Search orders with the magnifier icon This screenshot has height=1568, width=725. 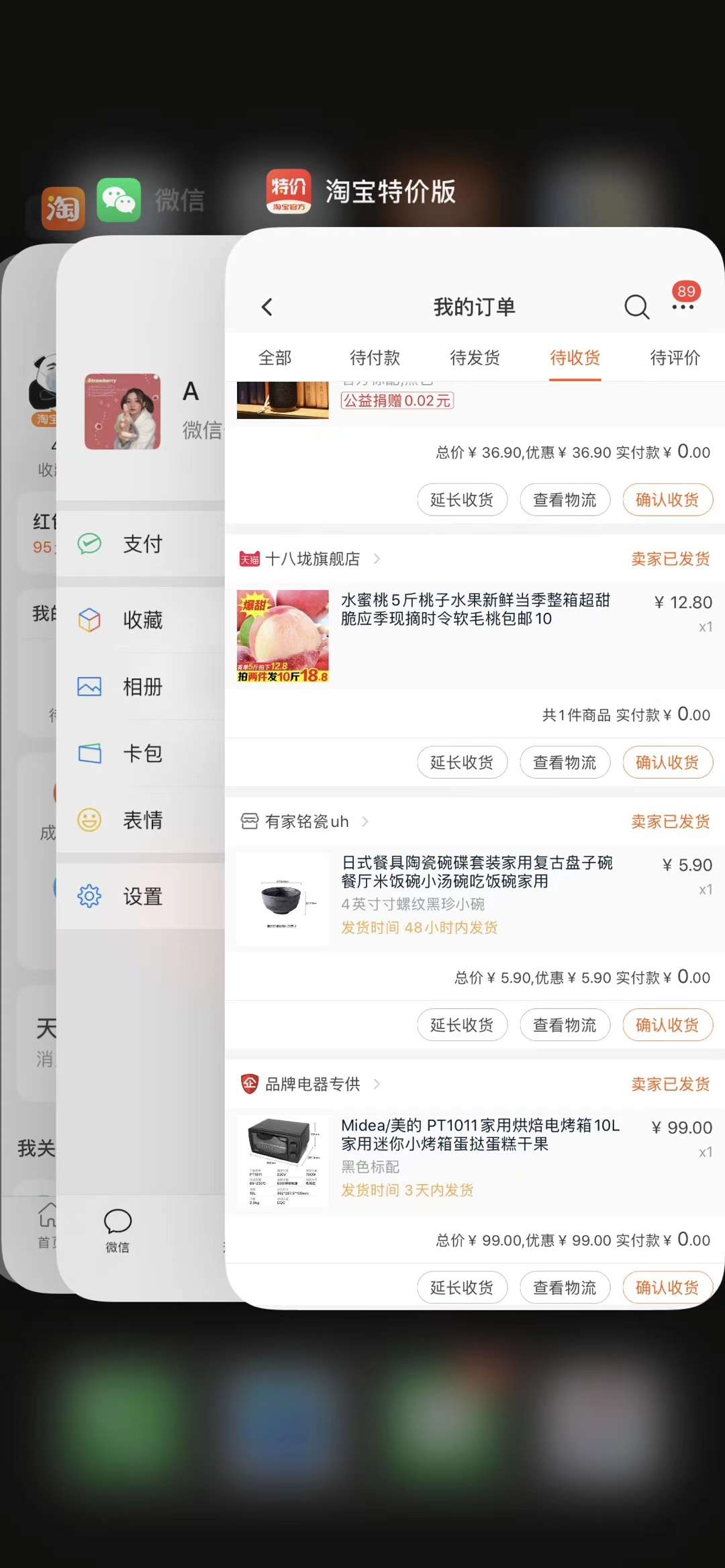pos(636,307)
